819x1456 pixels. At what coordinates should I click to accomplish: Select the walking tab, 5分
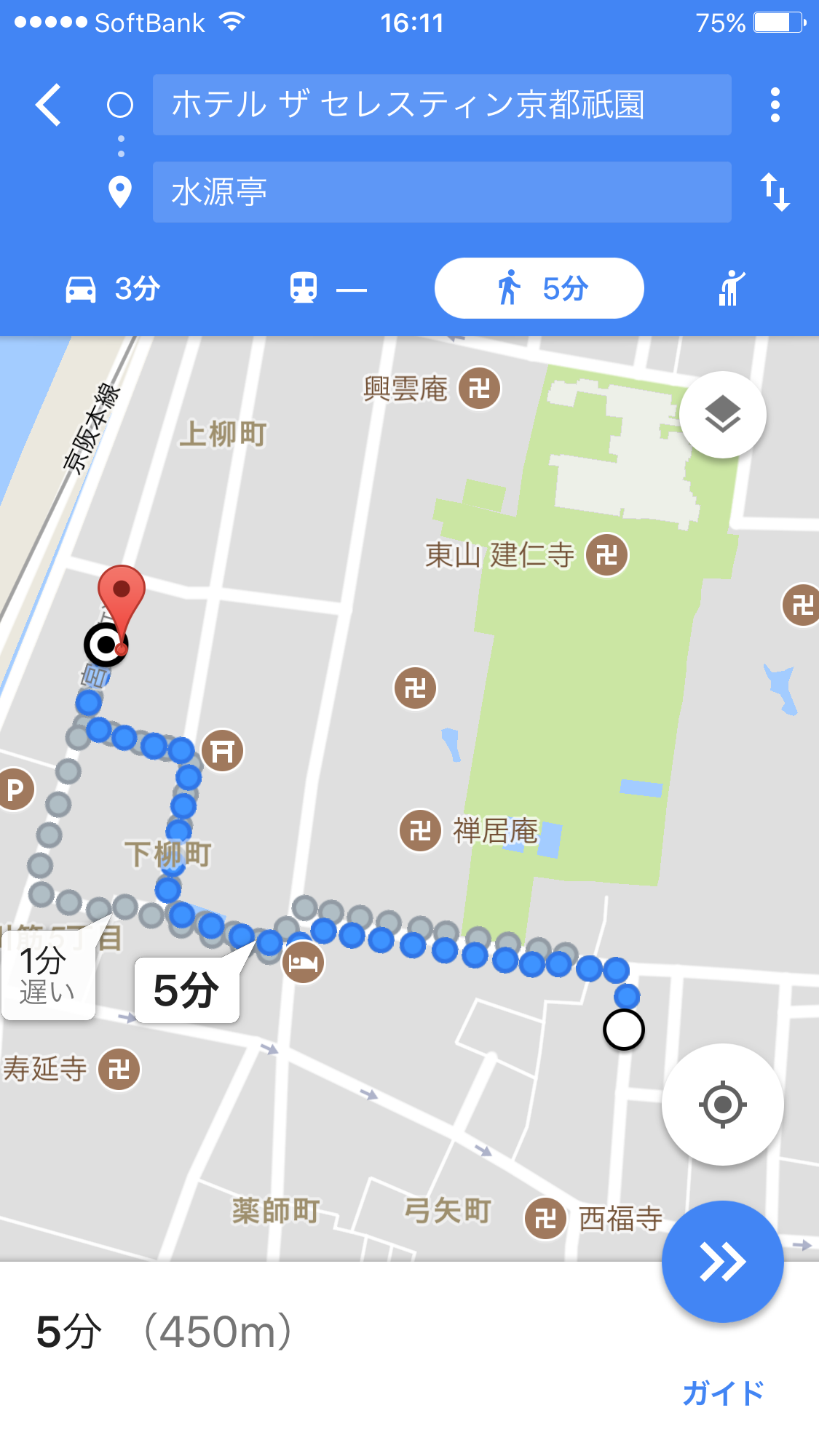[539, 289]
